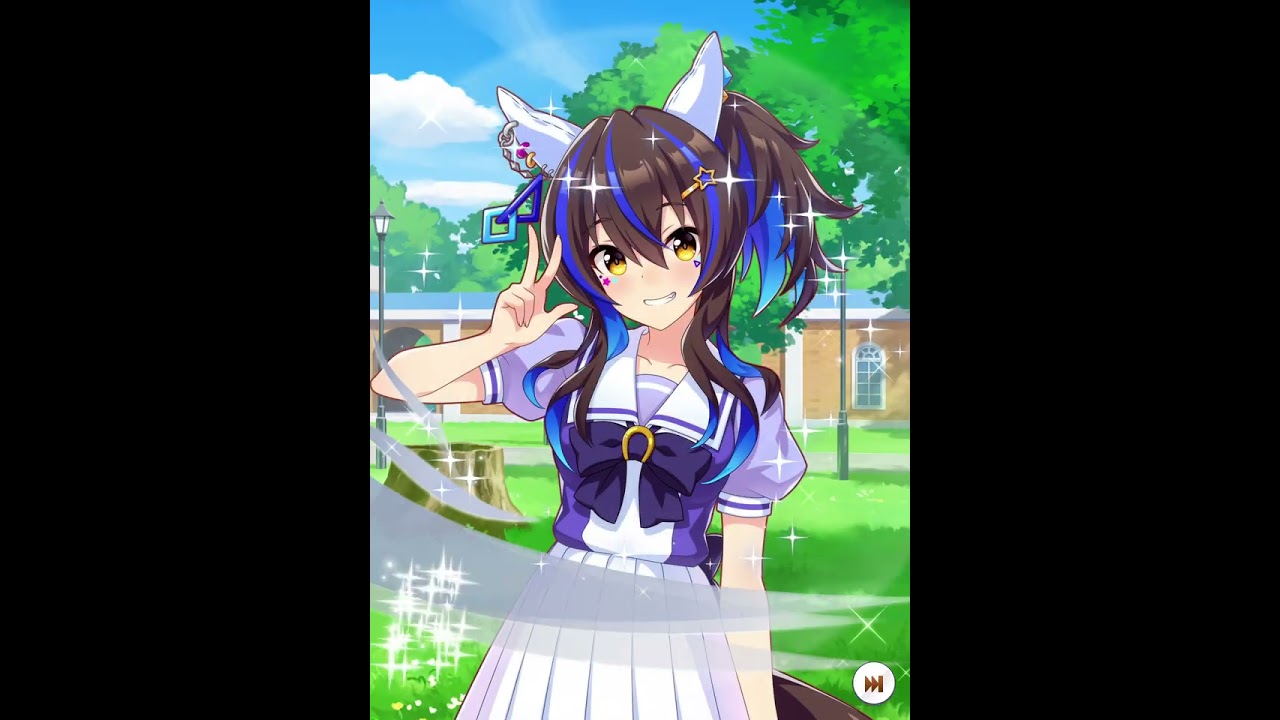Skip the animation with the fast-forward button
This screenshot has height=720, width=1280.
click(873, 684)
